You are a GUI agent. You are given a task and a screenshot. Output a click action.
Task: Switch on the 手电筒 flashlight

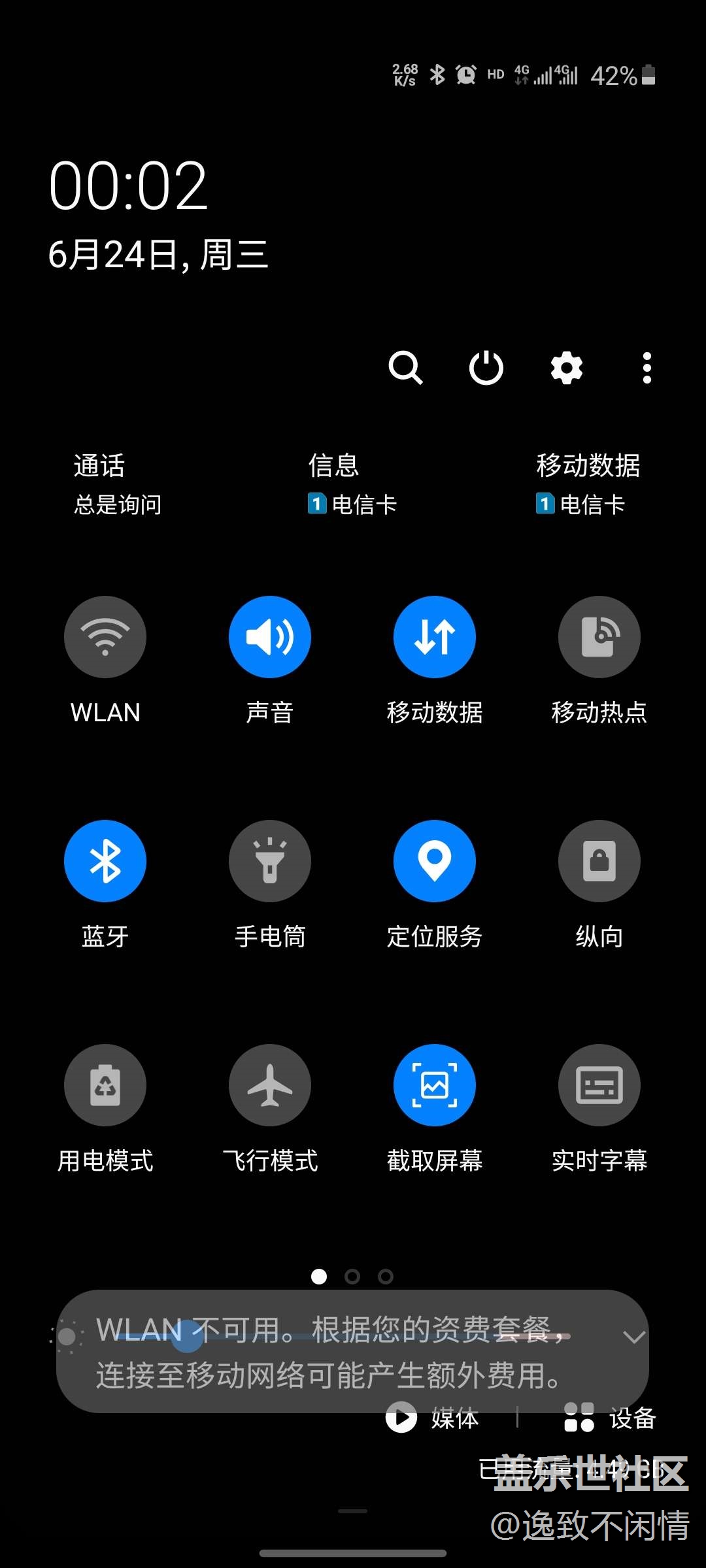click(x=270, y=861)
